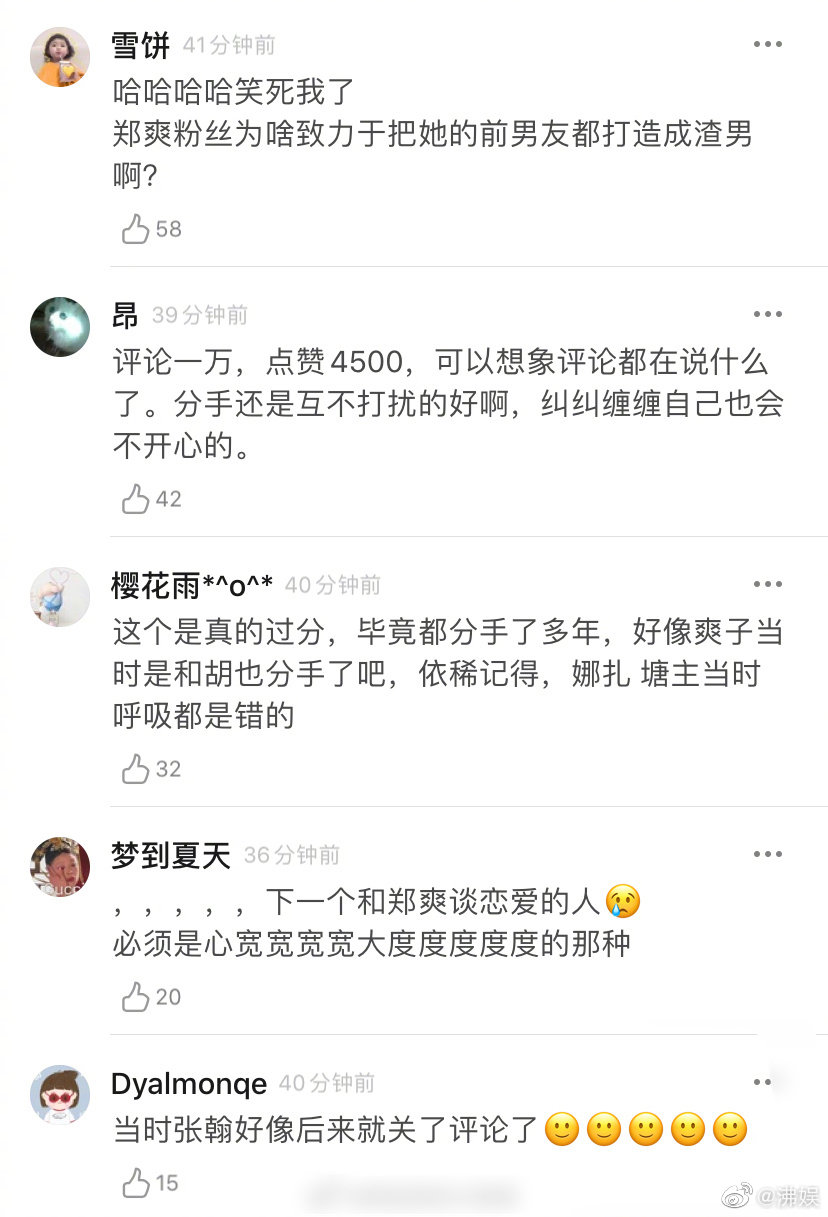Like the comment by 昂

pyautogui.click(x=136, y=499)
